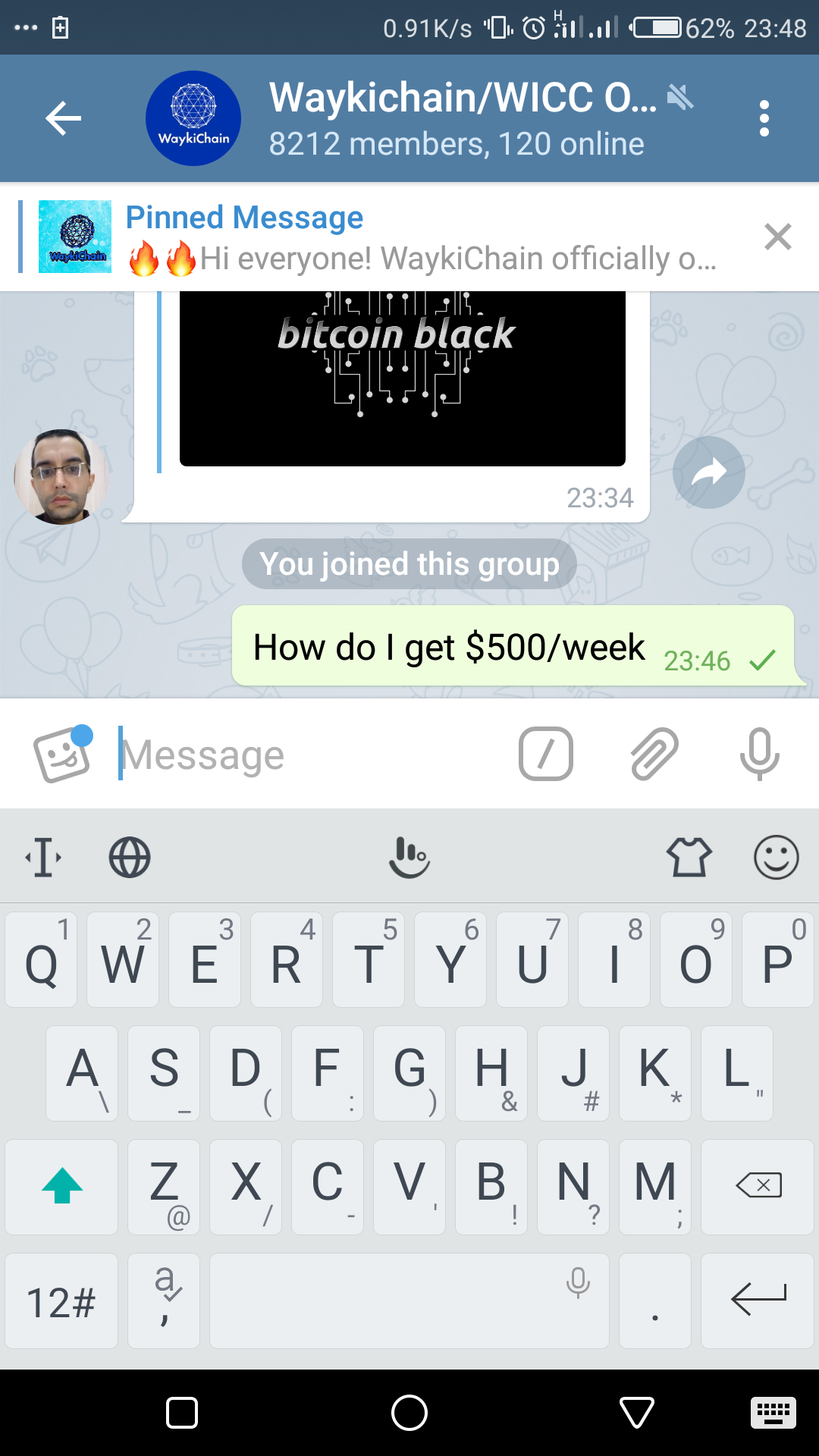
Task: Switch keyboard language with globe icon
Action: [130, 858]
